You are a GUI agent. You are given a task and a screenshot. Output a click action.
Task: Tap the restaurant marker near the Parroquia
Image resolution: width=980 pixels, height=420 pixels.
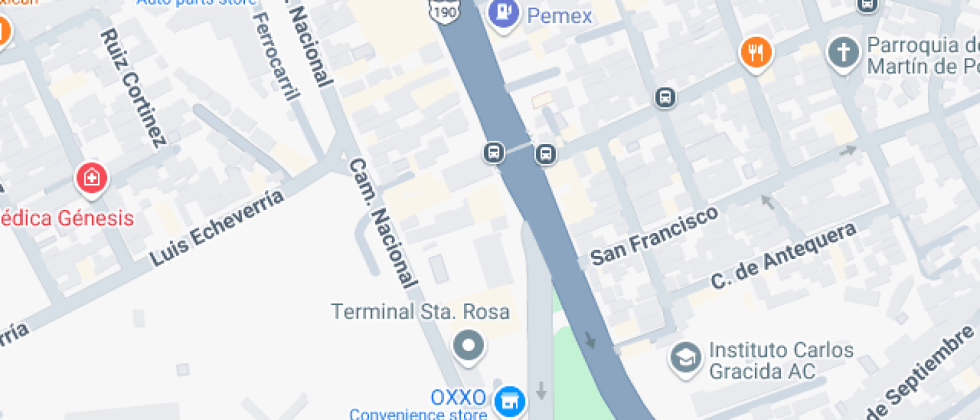(756, 51)
